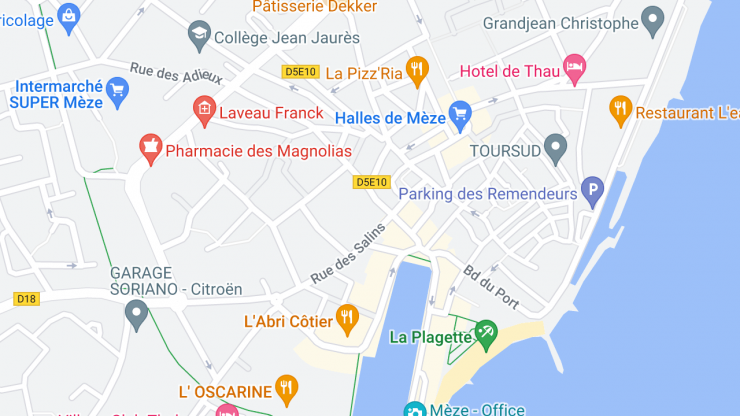Open the Pharmacie des Magnolias pin

click(x=150, y=149)
